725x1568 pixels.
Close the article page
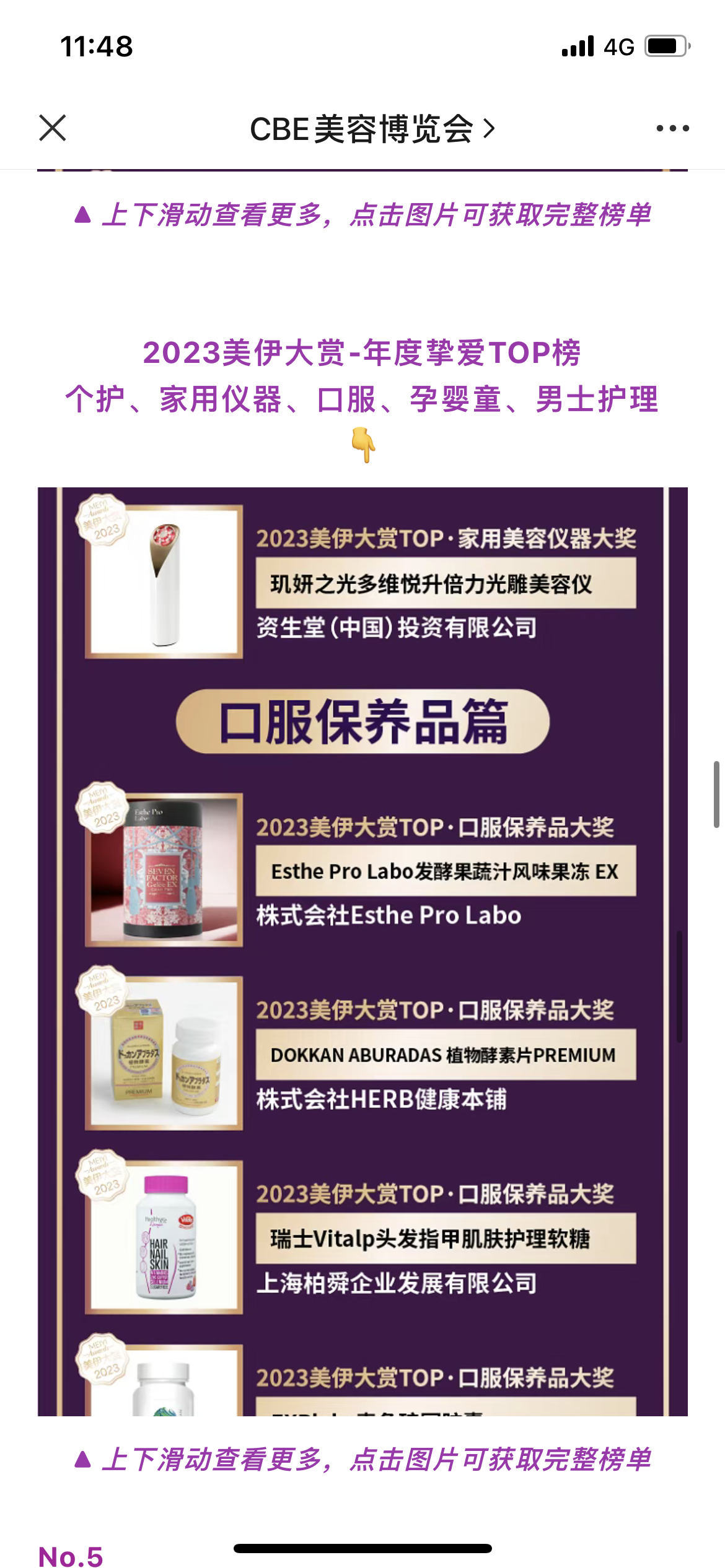click(53, 128)
